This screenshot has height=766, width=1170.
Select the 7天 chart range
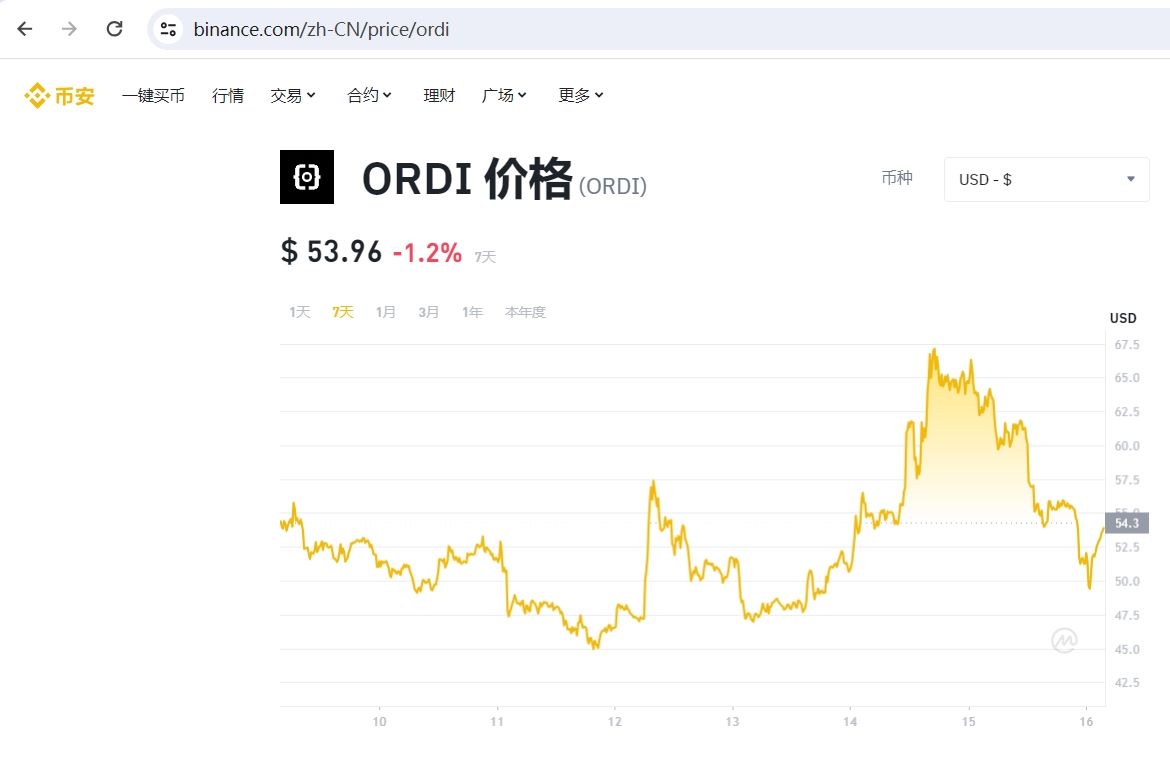pos(343,312)
